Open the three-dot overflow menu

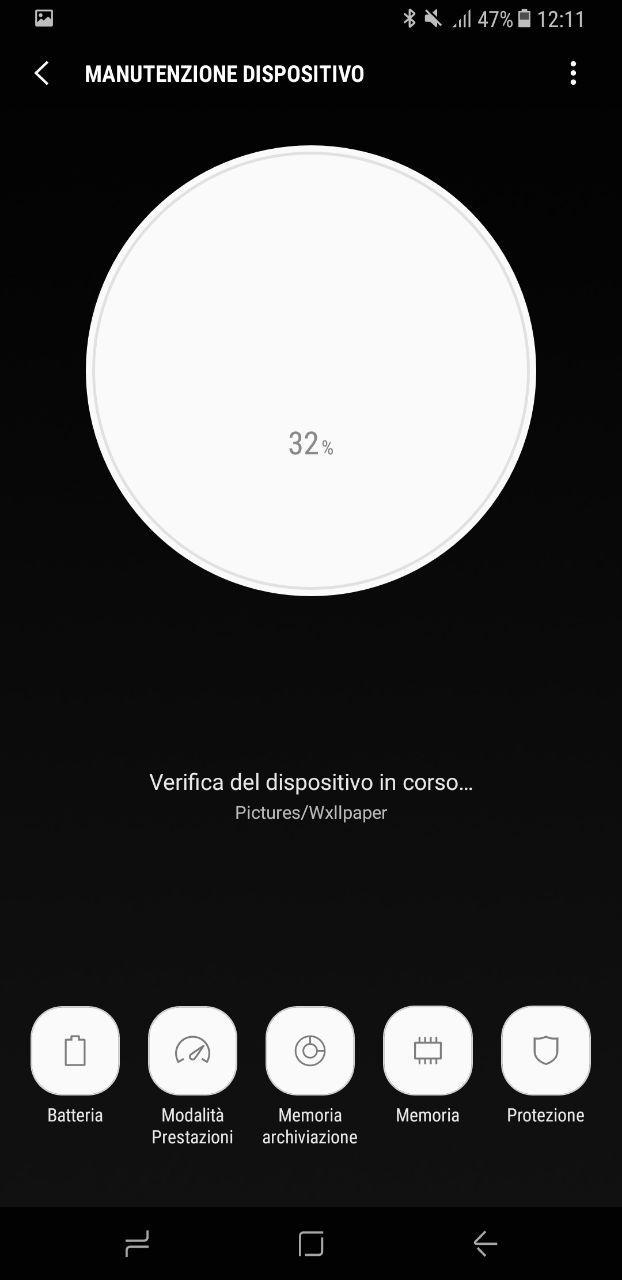pyautogui.click(x=573, y=73)
